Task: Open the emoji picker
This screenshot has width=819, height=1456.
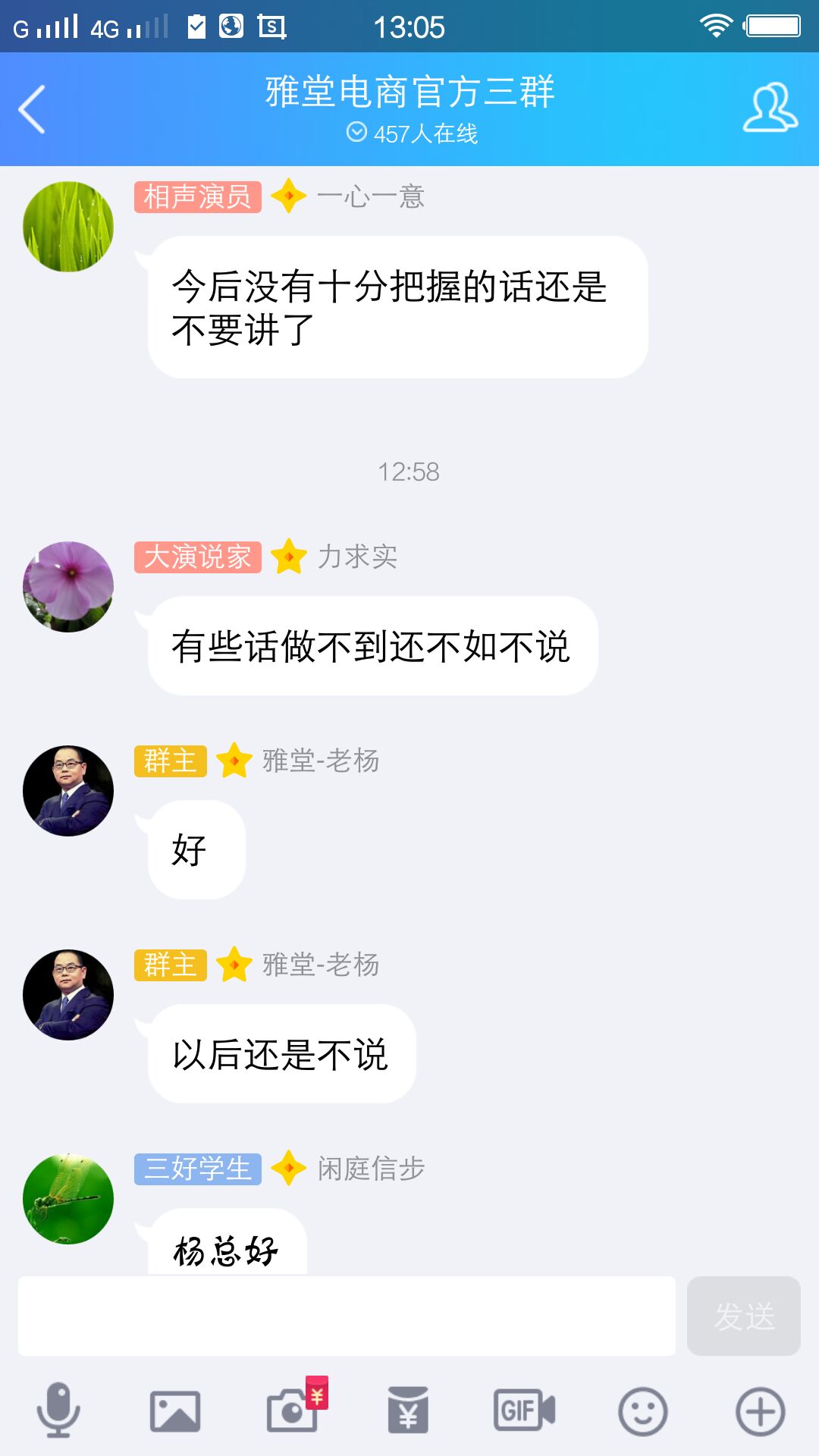Action: tap(642, 1411)
